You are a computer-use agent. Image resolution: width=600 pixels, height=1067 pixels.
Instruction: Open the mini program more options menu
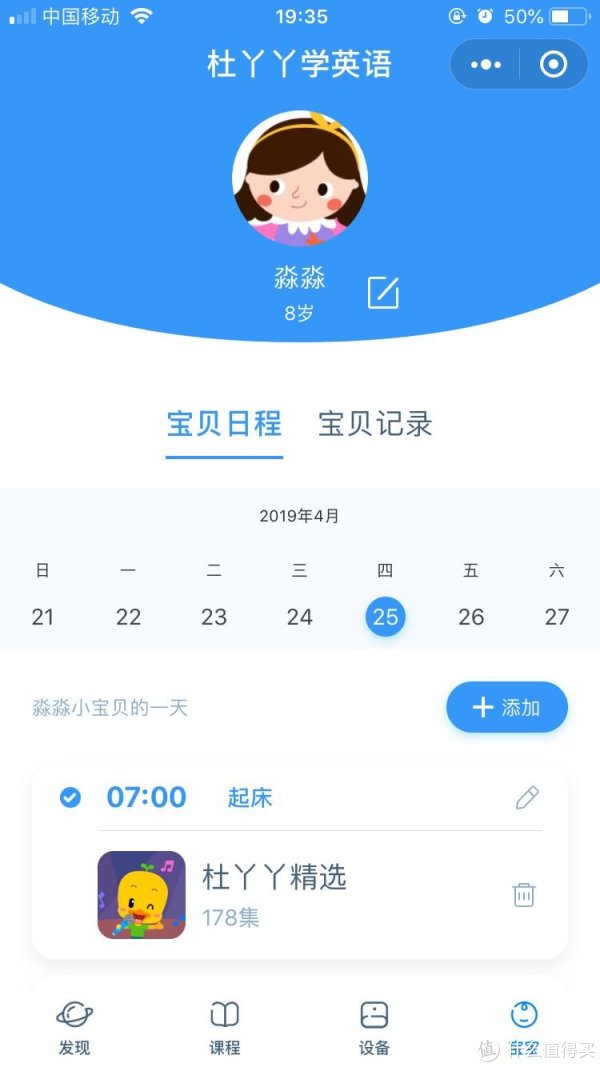(x=486, y=65)
